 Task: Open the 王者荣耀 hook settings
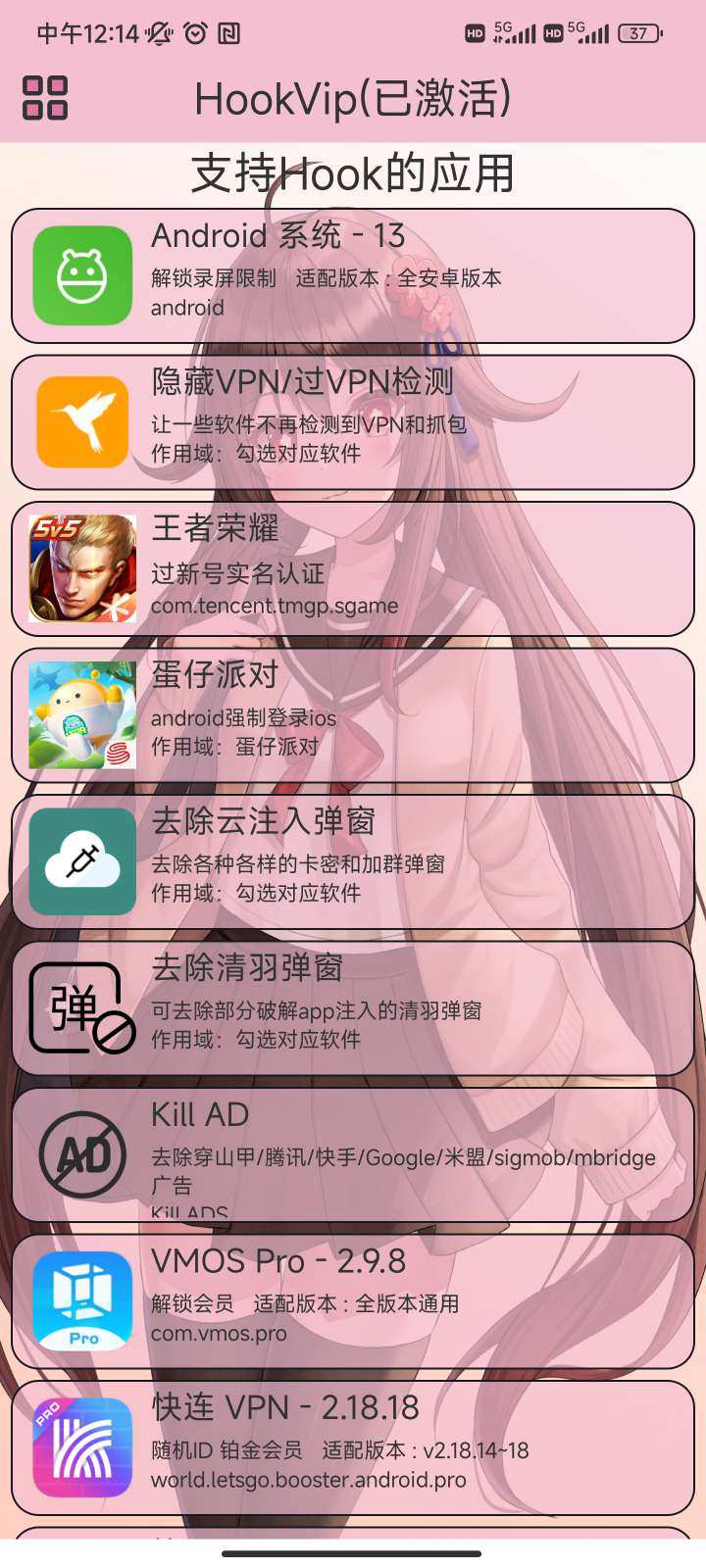click(353, 568)
